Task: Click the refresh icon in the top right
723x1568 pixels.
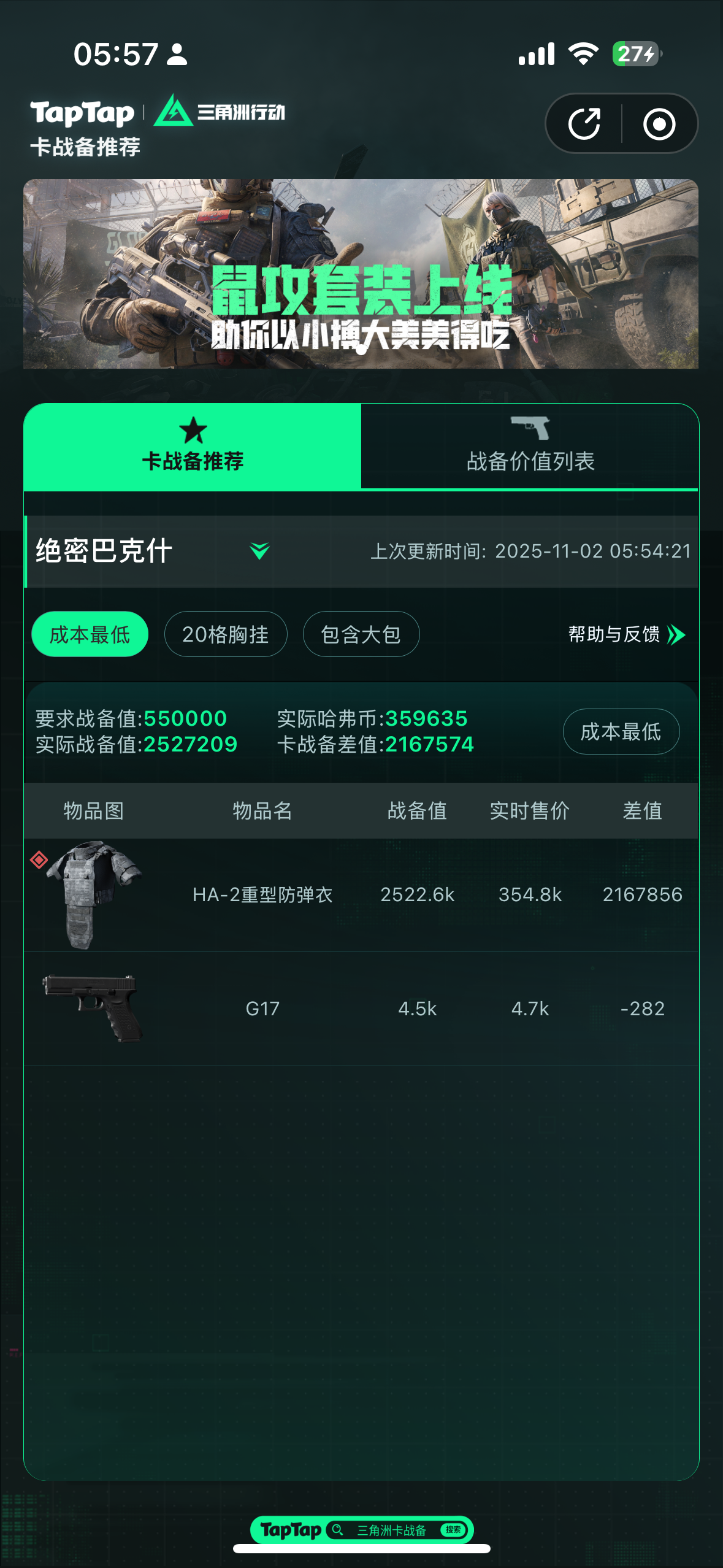Action: tap(583, 123)
